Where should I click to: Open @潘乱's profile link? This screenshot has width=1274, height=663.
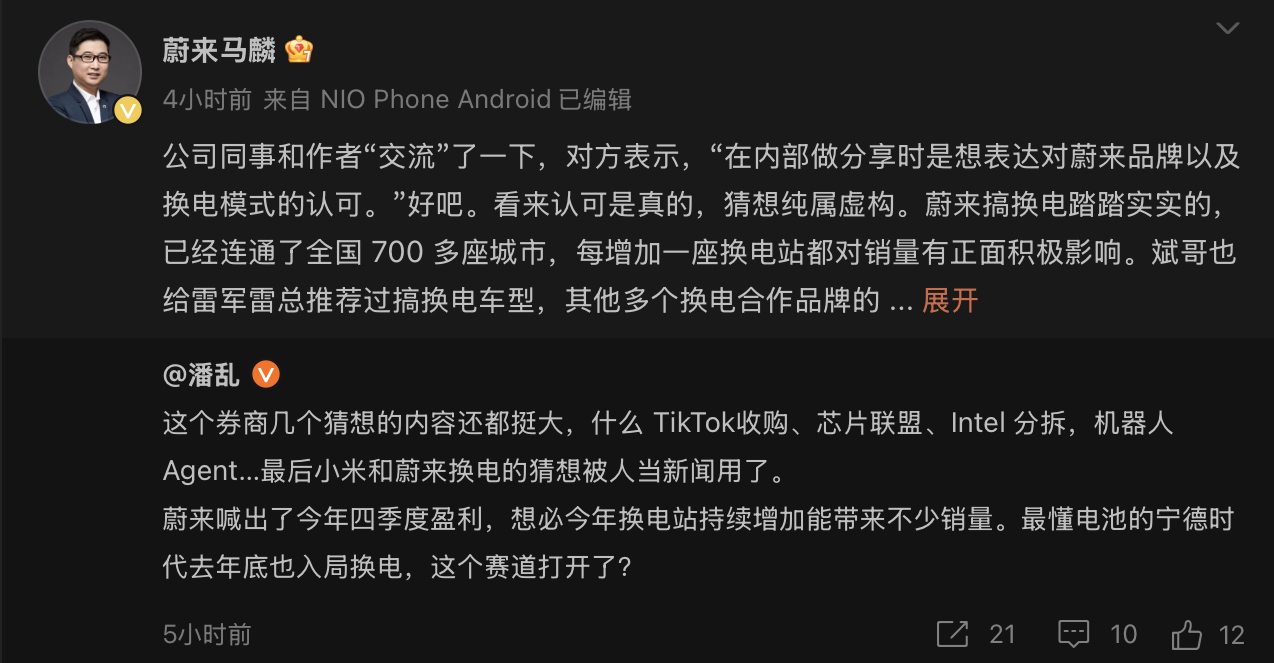[x=201, y=375]
